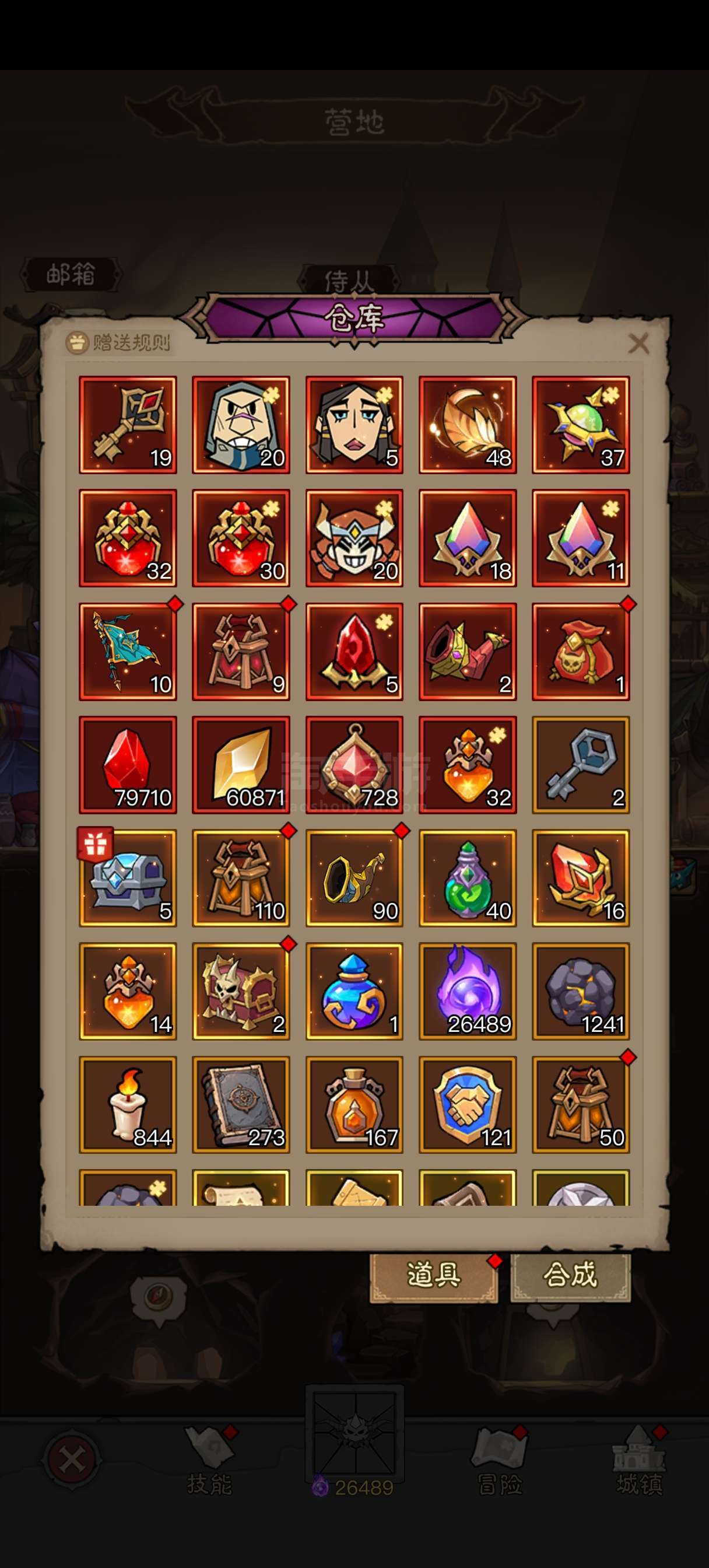This screenshot has height=1568, width=709.
Task: Select the red gem item with count 79710
Action: pyautogui.click(x=128, y=765)
